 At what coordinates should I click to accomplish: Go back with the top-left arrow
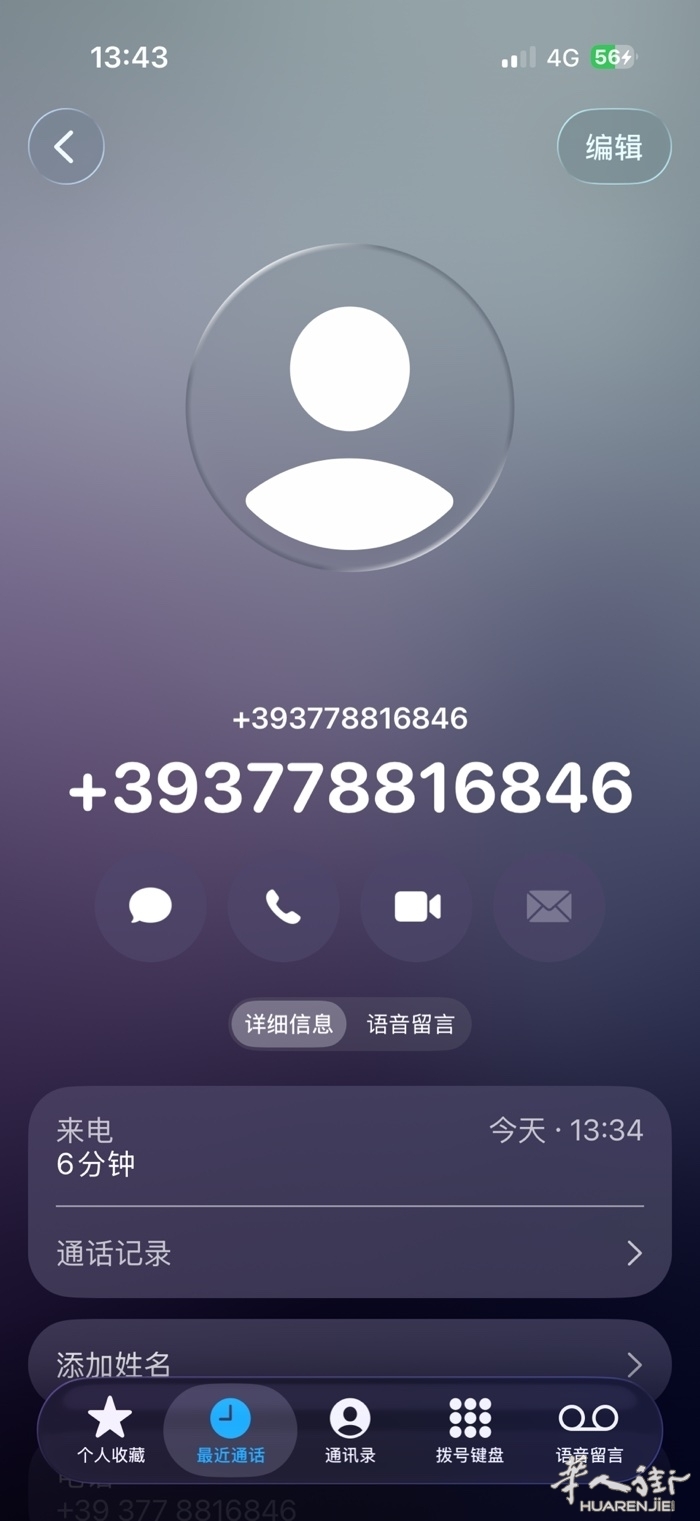tap(66, 147)
